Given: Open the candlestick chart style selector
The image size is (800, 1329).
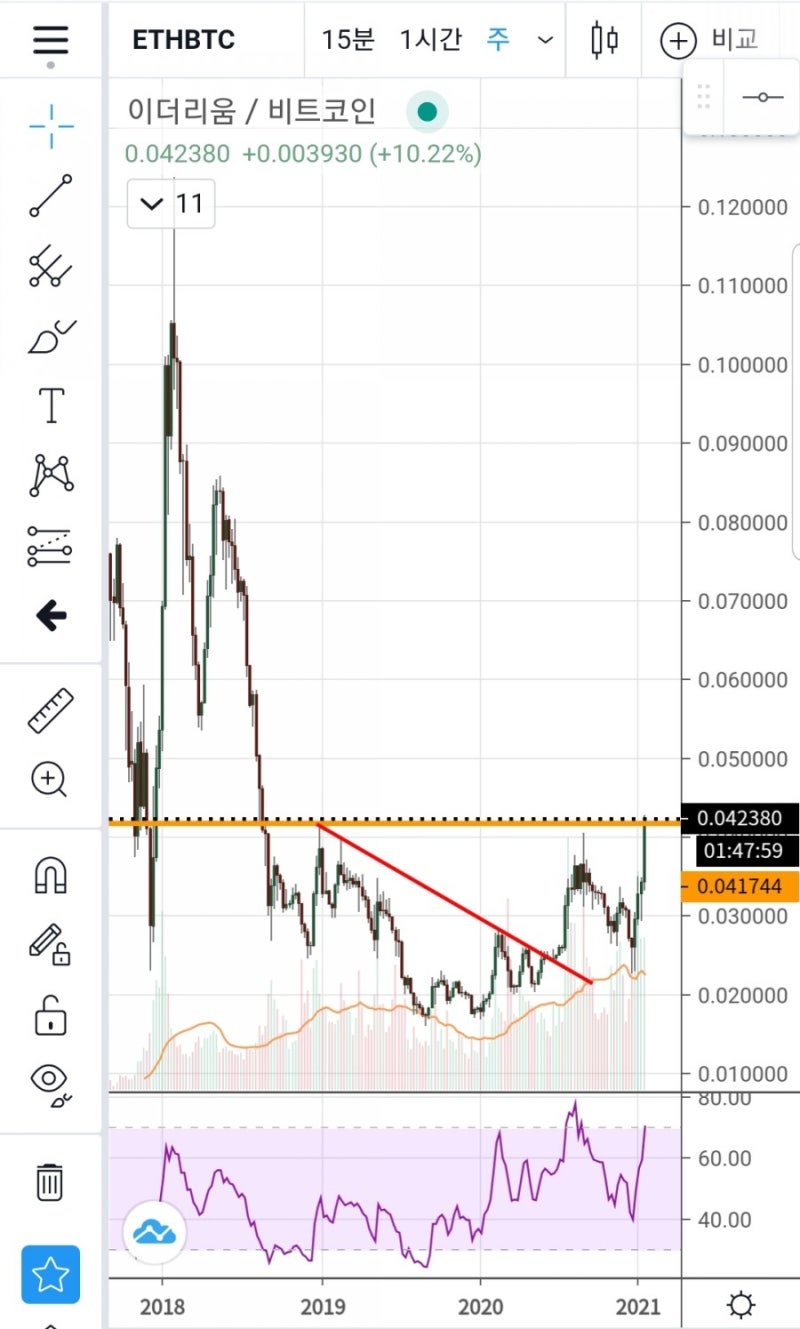Looking at the screenshot, I should [x=605, y=40].
